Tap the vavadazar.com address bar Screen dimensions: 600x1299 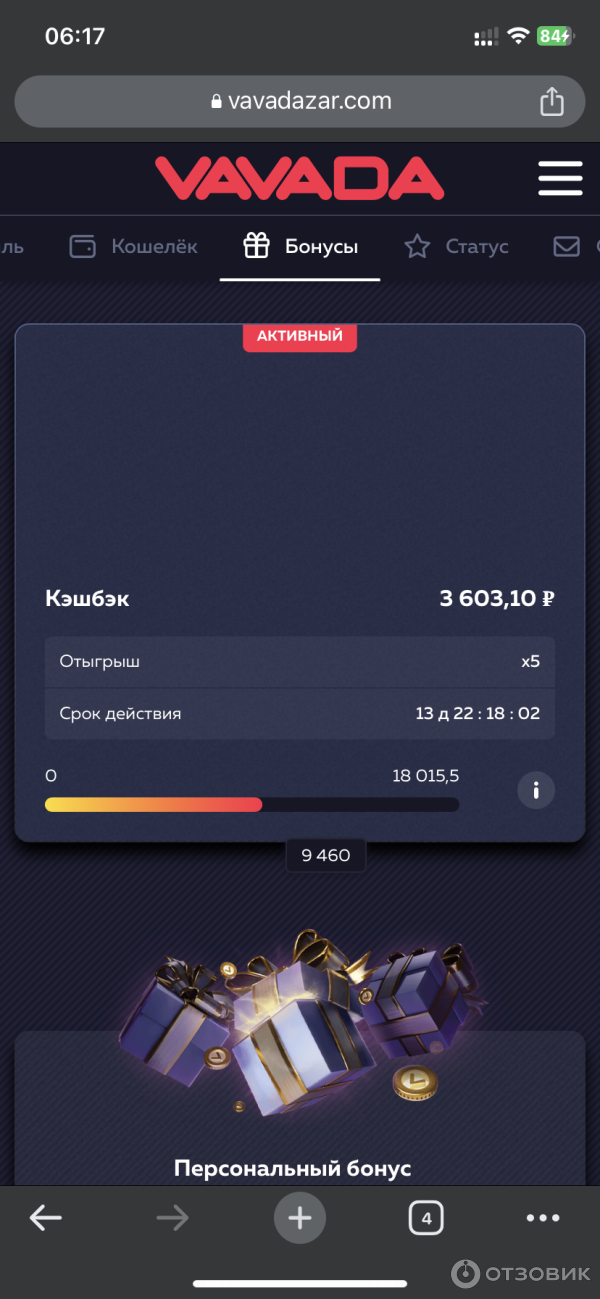click(x=300, y=101)
